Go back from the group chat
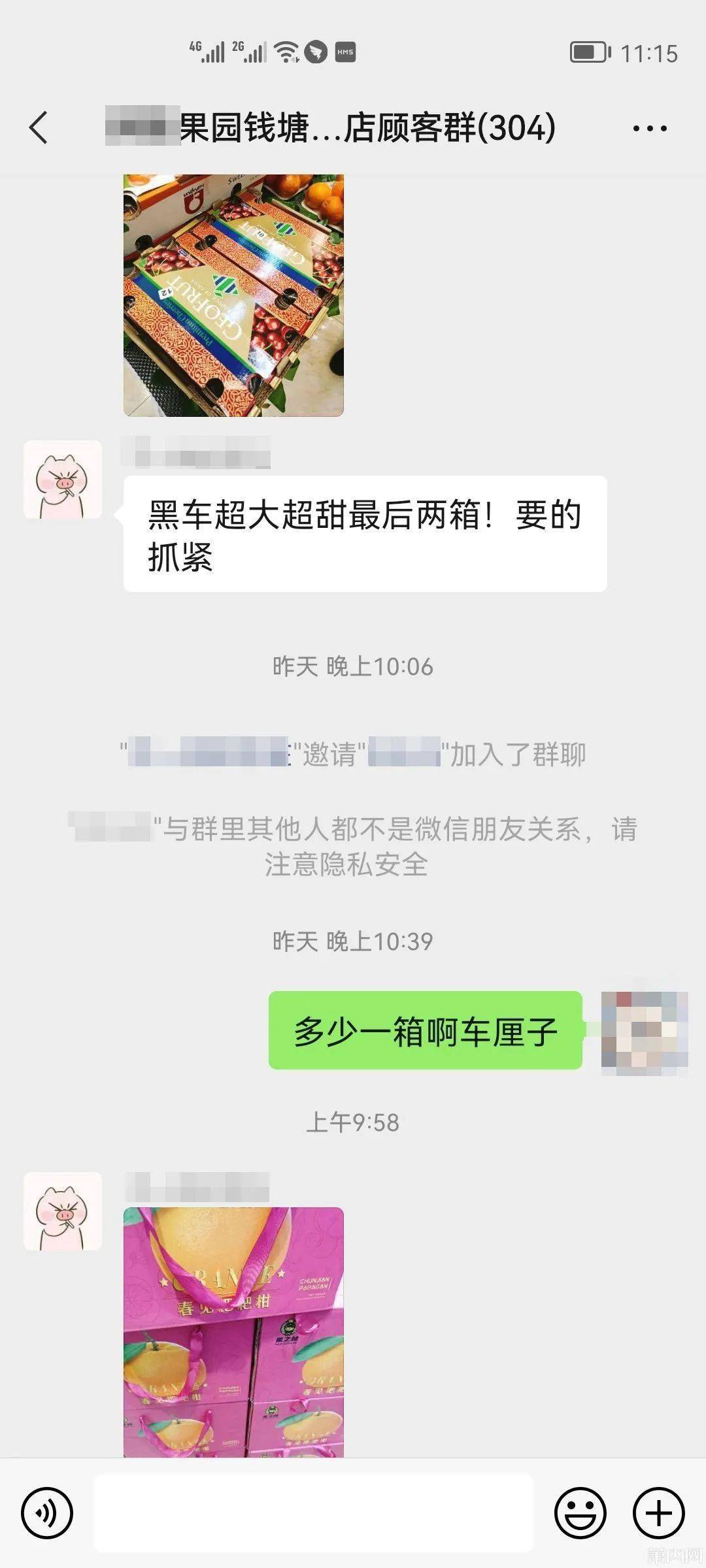The width and height of the screenshot is (706, 1568). tap(39, 127)
